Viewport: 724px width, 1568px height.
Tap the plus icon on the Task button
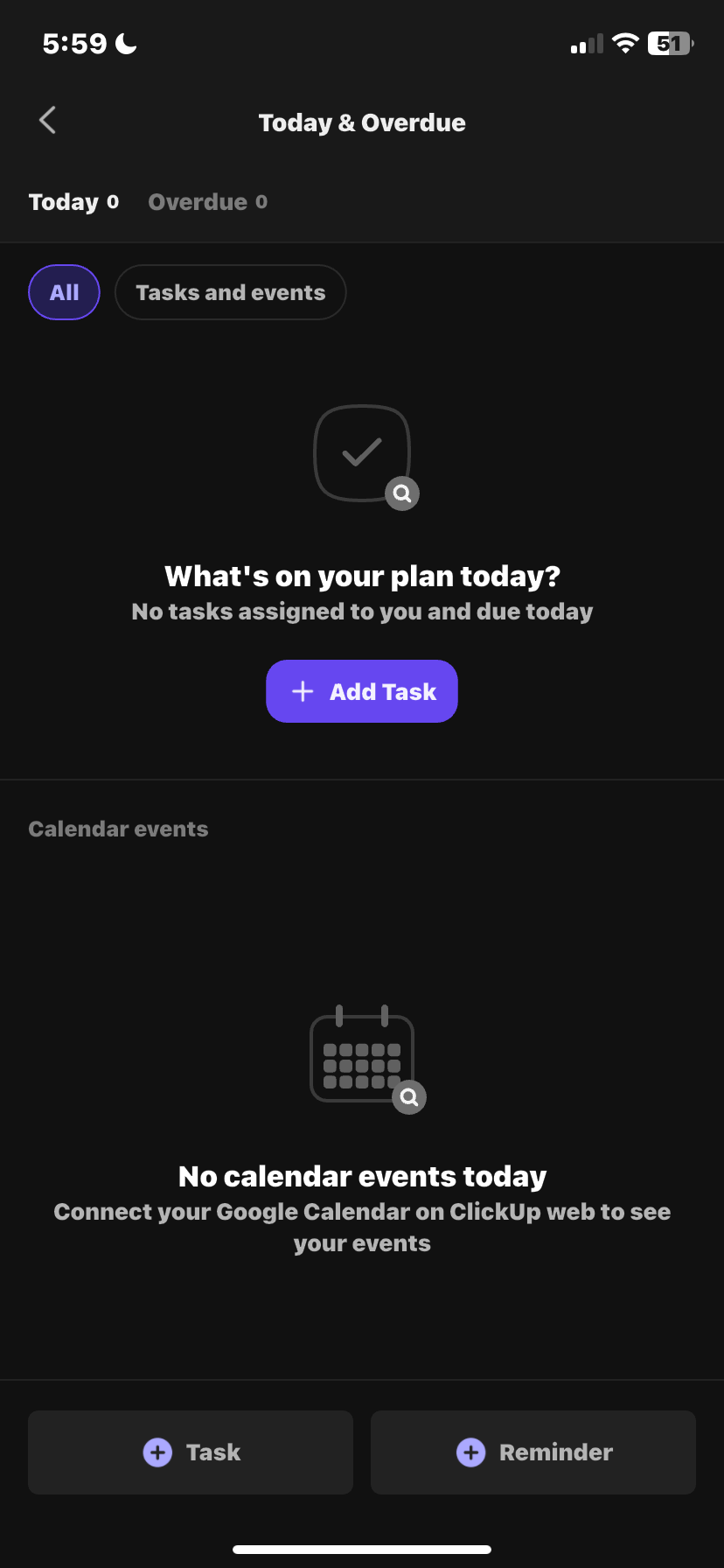click(157, 1452)
